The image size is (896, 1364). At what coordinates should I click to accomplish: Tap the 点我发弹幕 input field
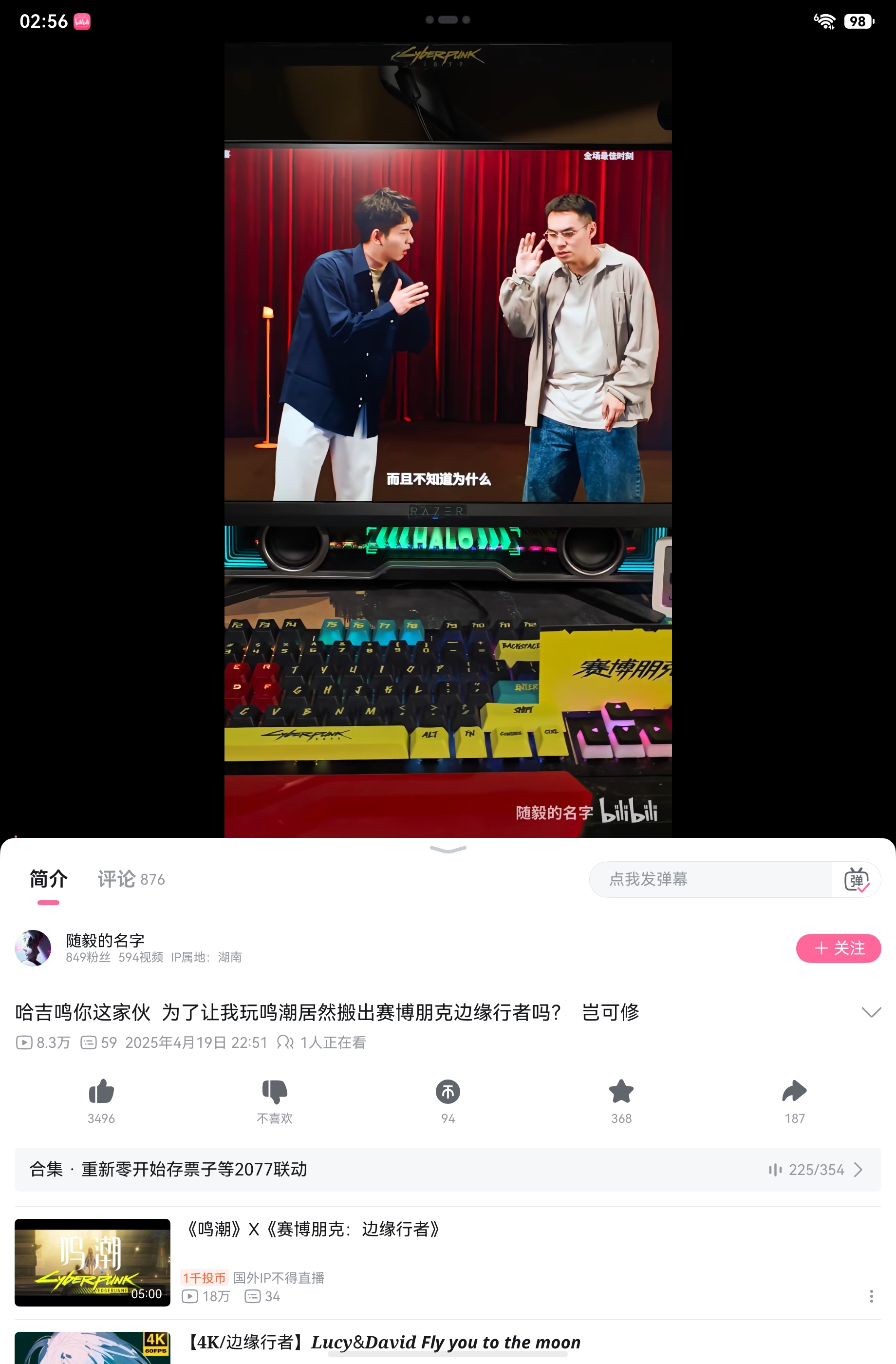[x=710, y=879]
